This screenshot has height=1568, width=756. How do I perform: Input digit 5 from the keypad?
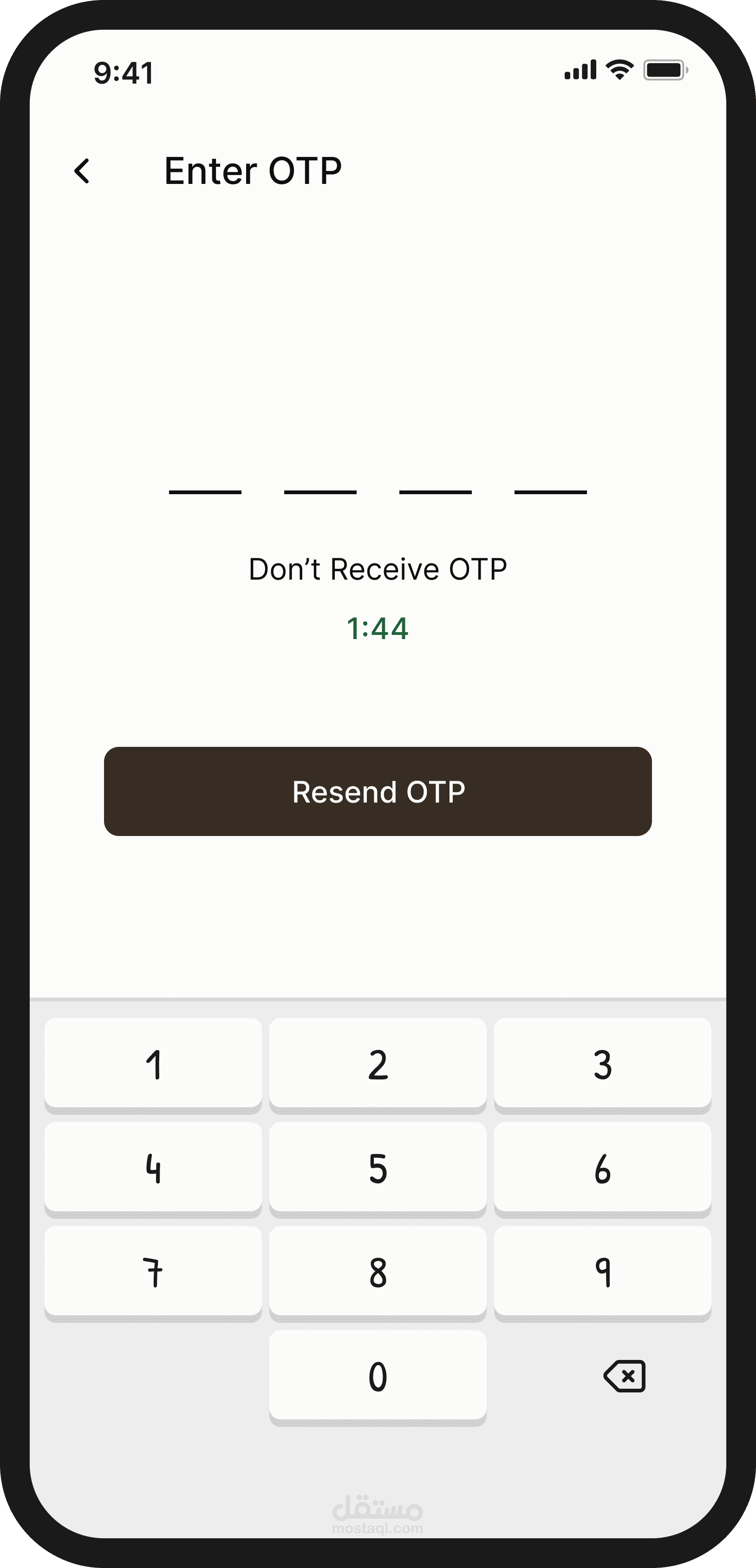[378, 1168]
